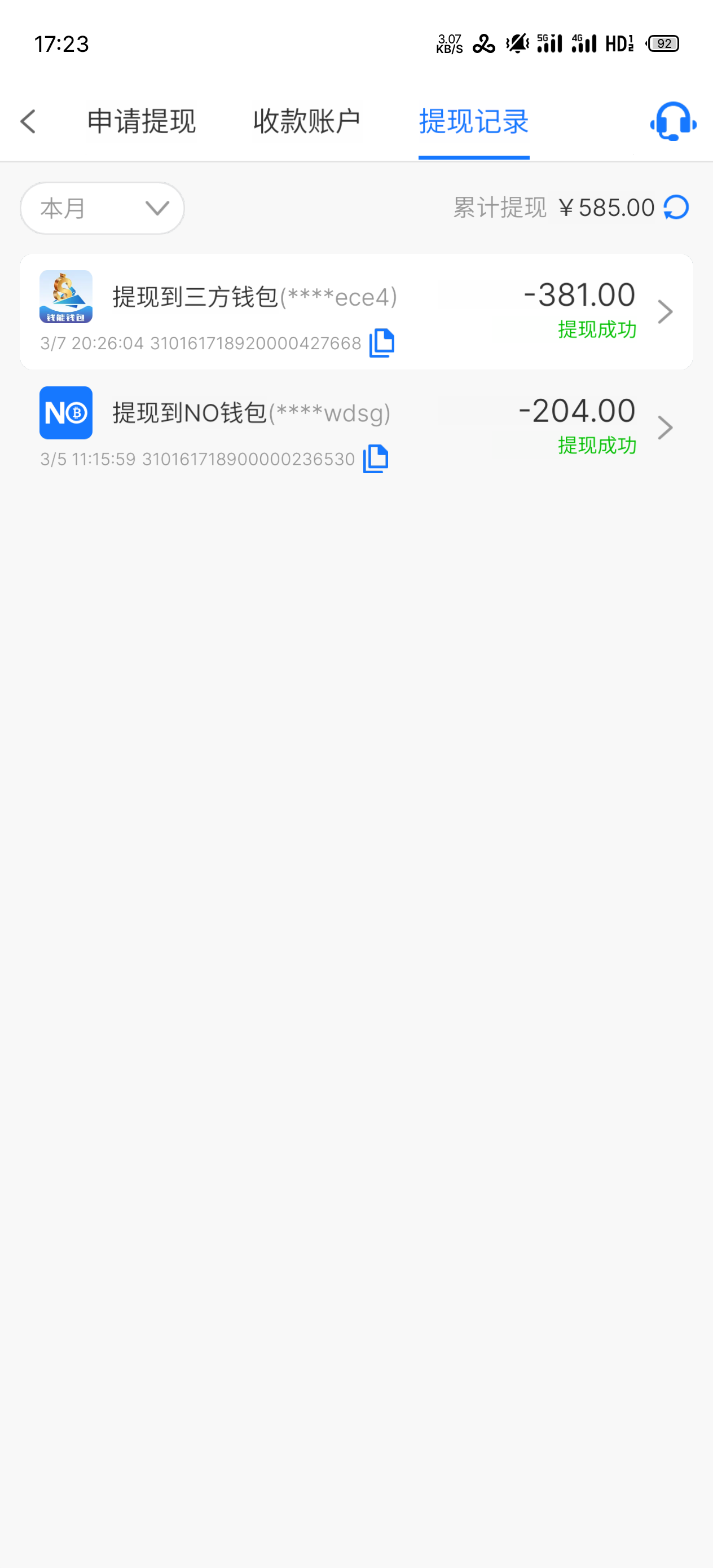Copy order number ending in 236530

[x=376, y=459]
